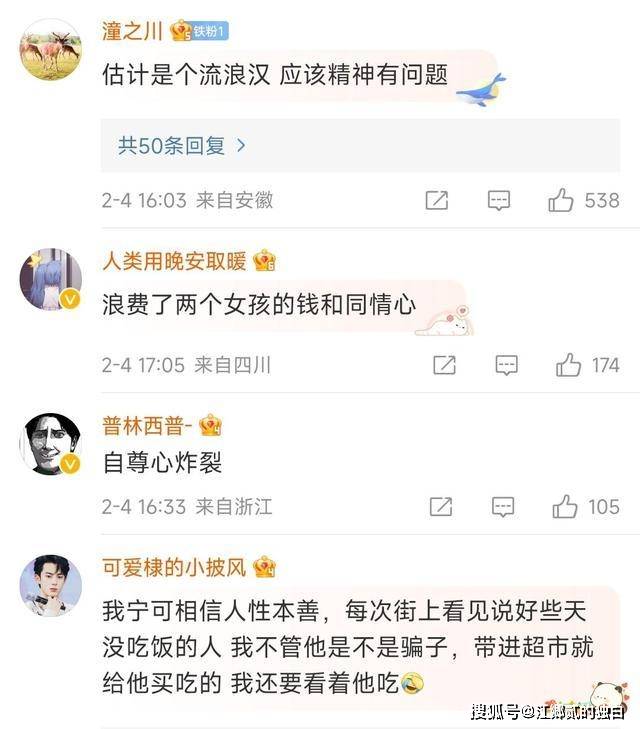Like 人类用晚安取暖's comment
Image resolution: width=640 pixels, height=729 pixels.
click(x=569, y=365)
